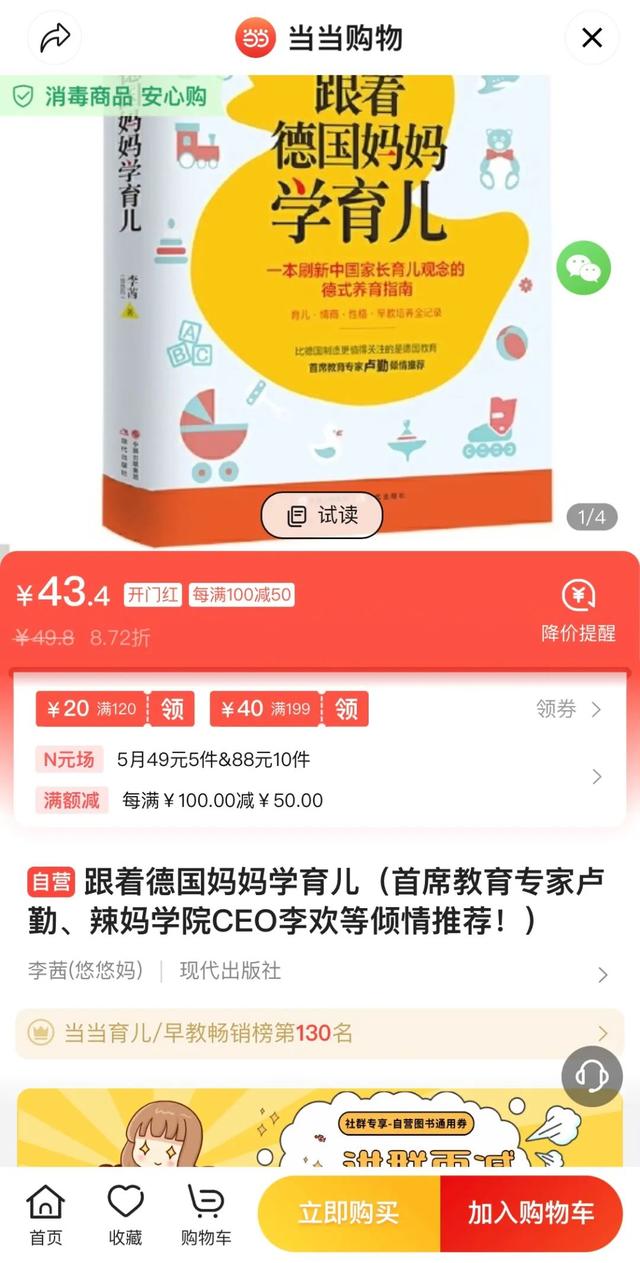This screenshot has height=1263, width=640.
Task: Go to the 首页 home tab
Action: 45,1215
